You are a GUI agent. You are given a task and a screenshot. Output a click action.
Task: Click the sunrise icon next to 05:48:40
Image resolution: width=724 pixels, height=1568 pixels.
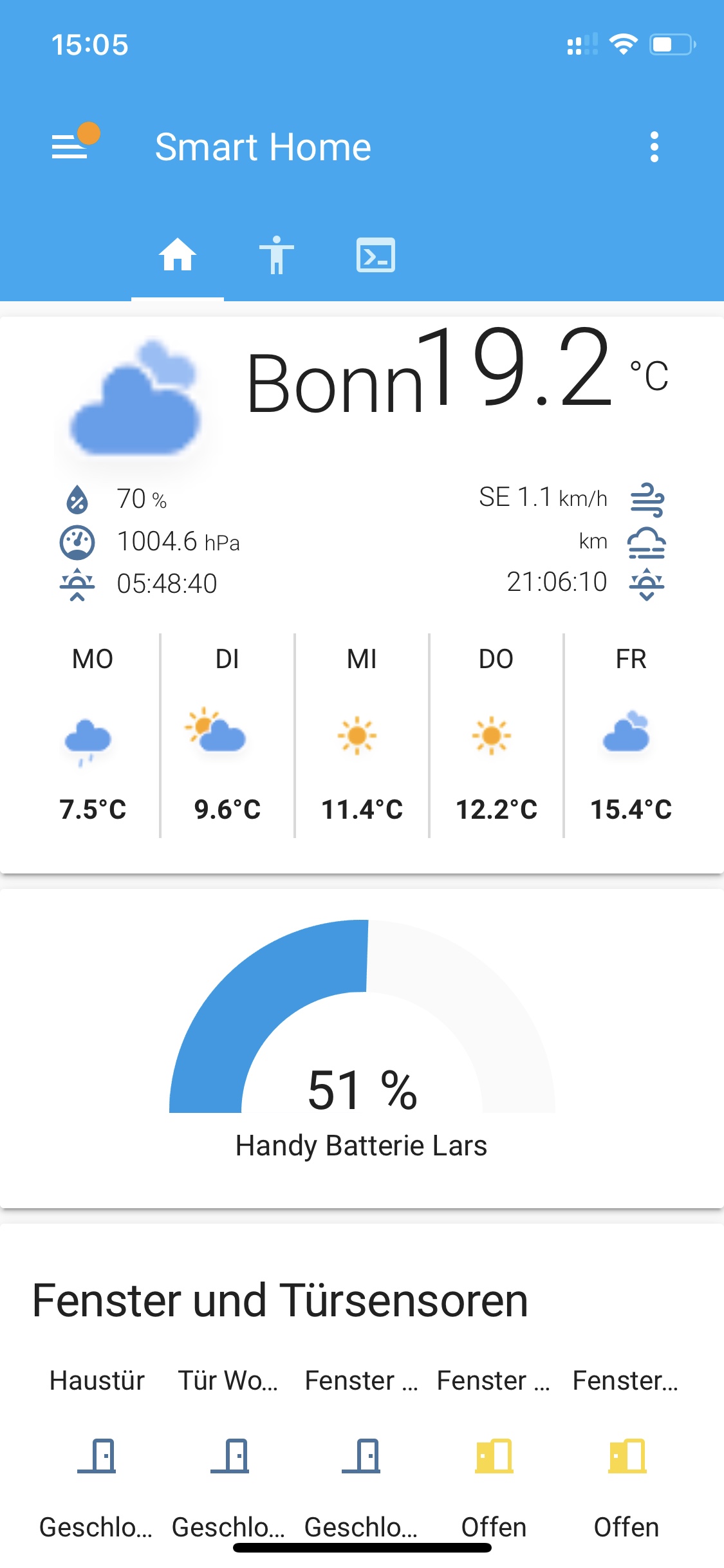(x=77, y=586)
